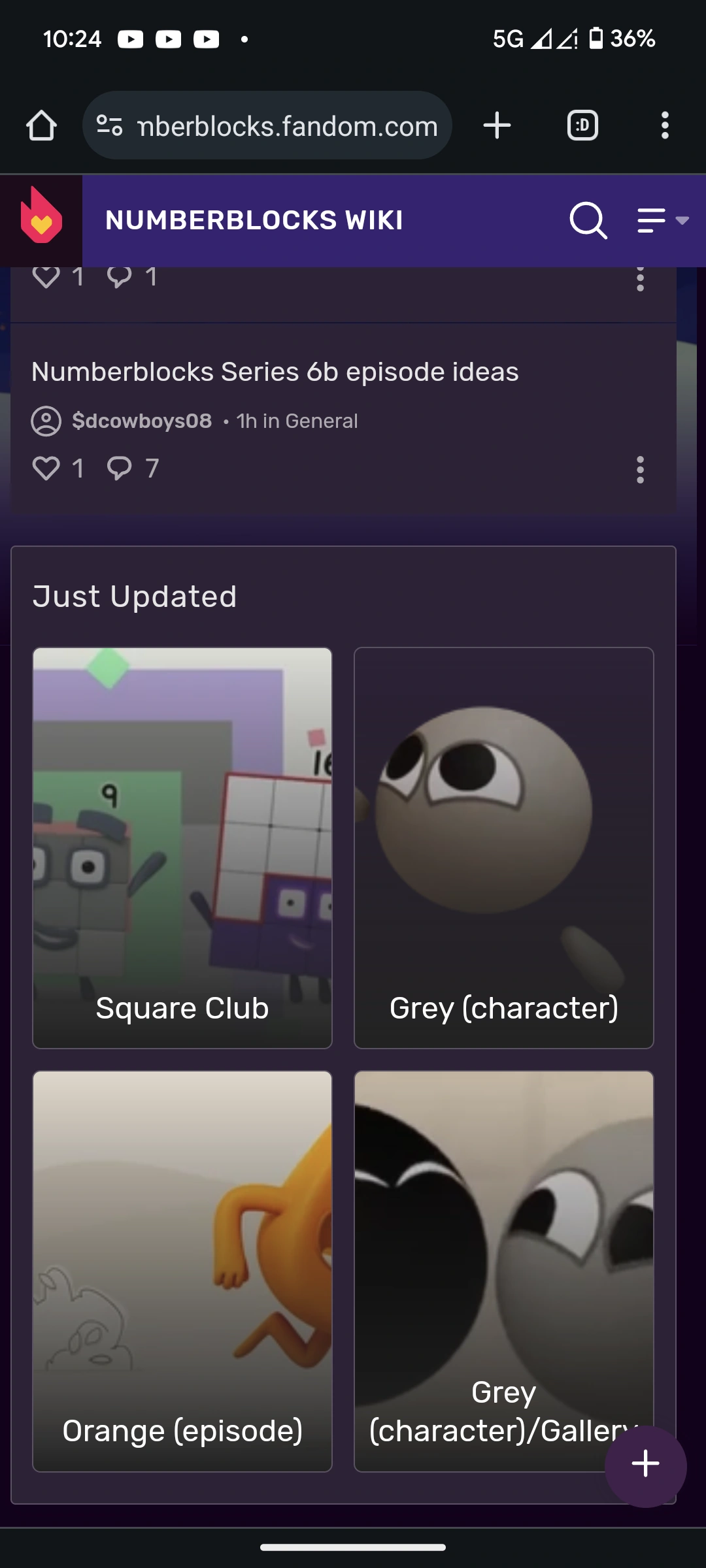This screenshot has height=1568, width=706.
Task: Open the kebab menu on the top post
Action: coord(639,281)
